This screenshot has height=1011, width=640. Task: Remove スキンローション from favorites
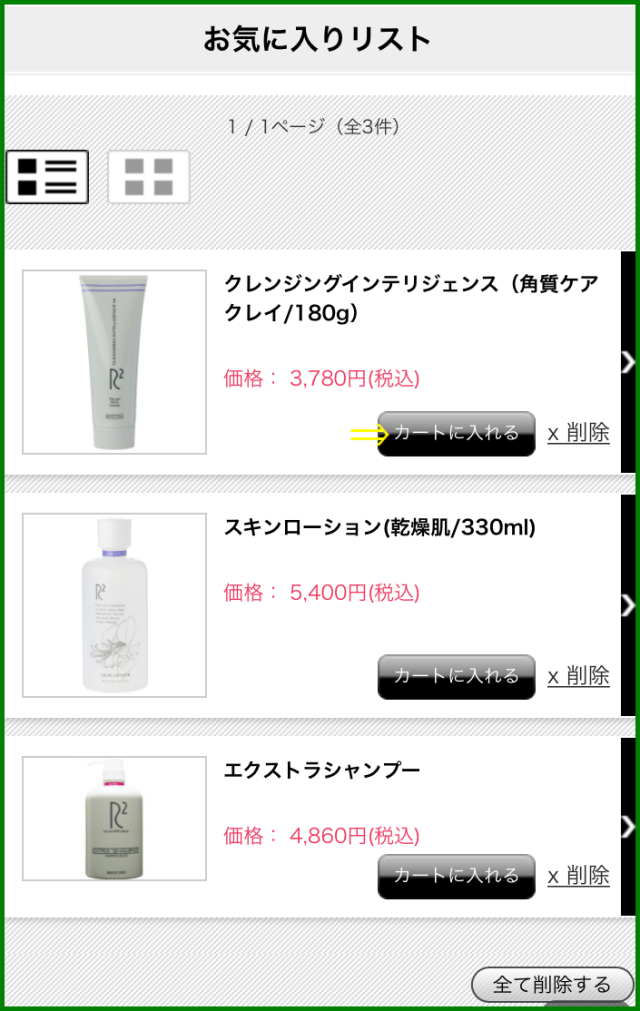pyautogui.click(x=578, y=676)
